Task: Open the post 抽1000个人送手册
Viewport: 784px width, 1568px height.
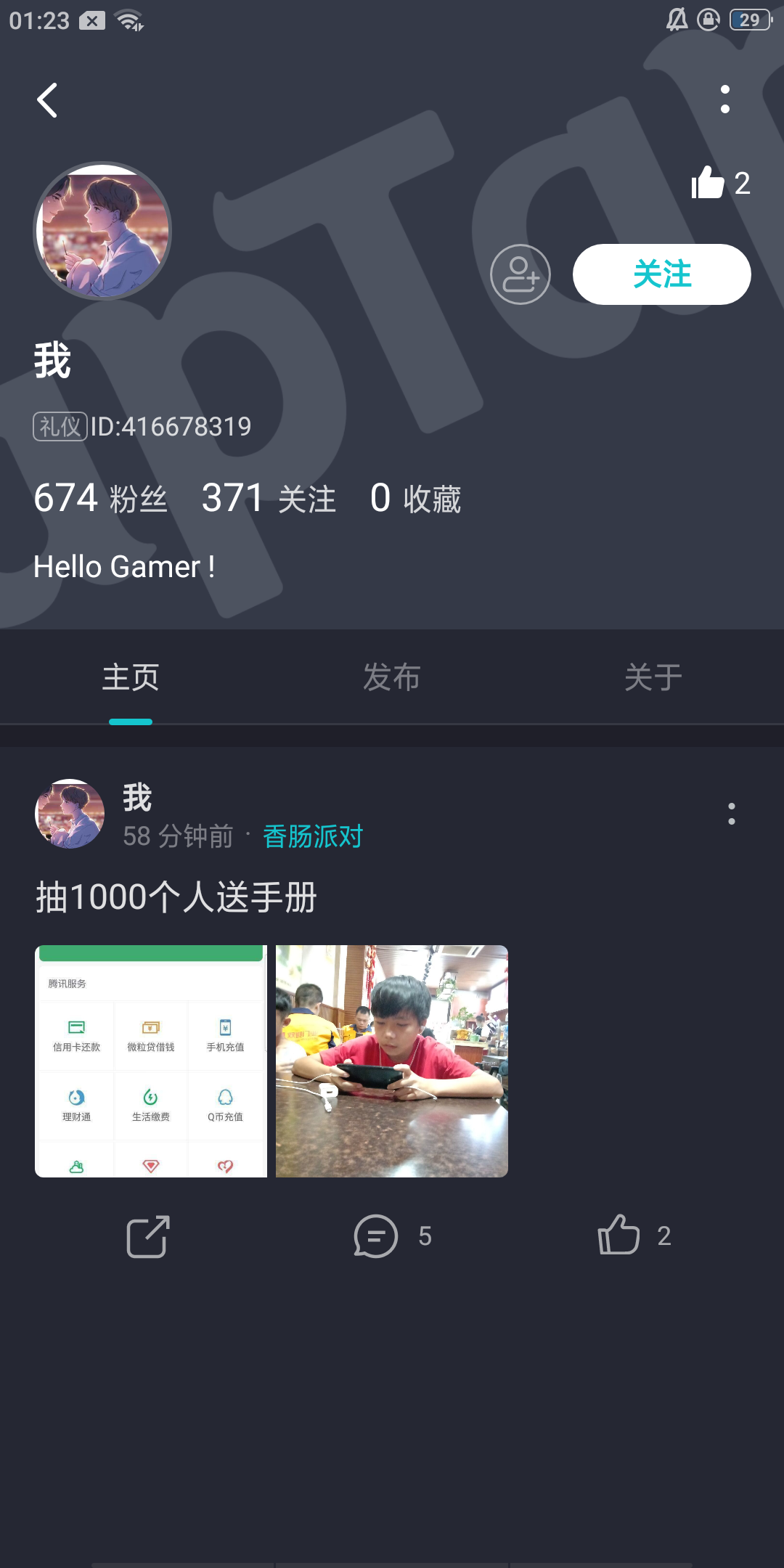Action: pyautogui.click(x=176, y=897)
